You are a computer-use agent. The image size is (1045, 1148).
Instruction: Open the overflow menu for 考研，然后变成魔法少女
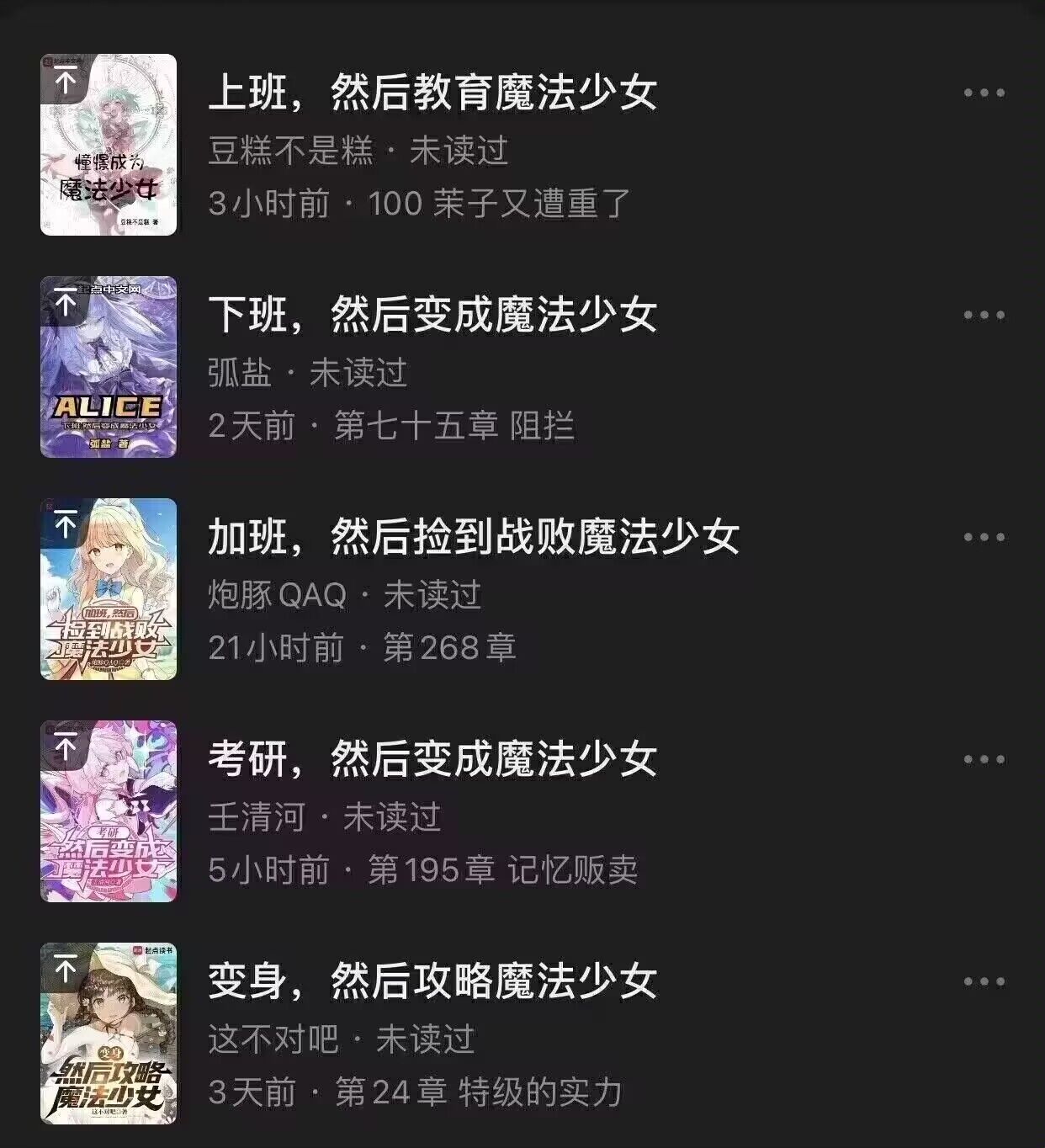pos(984,760)
